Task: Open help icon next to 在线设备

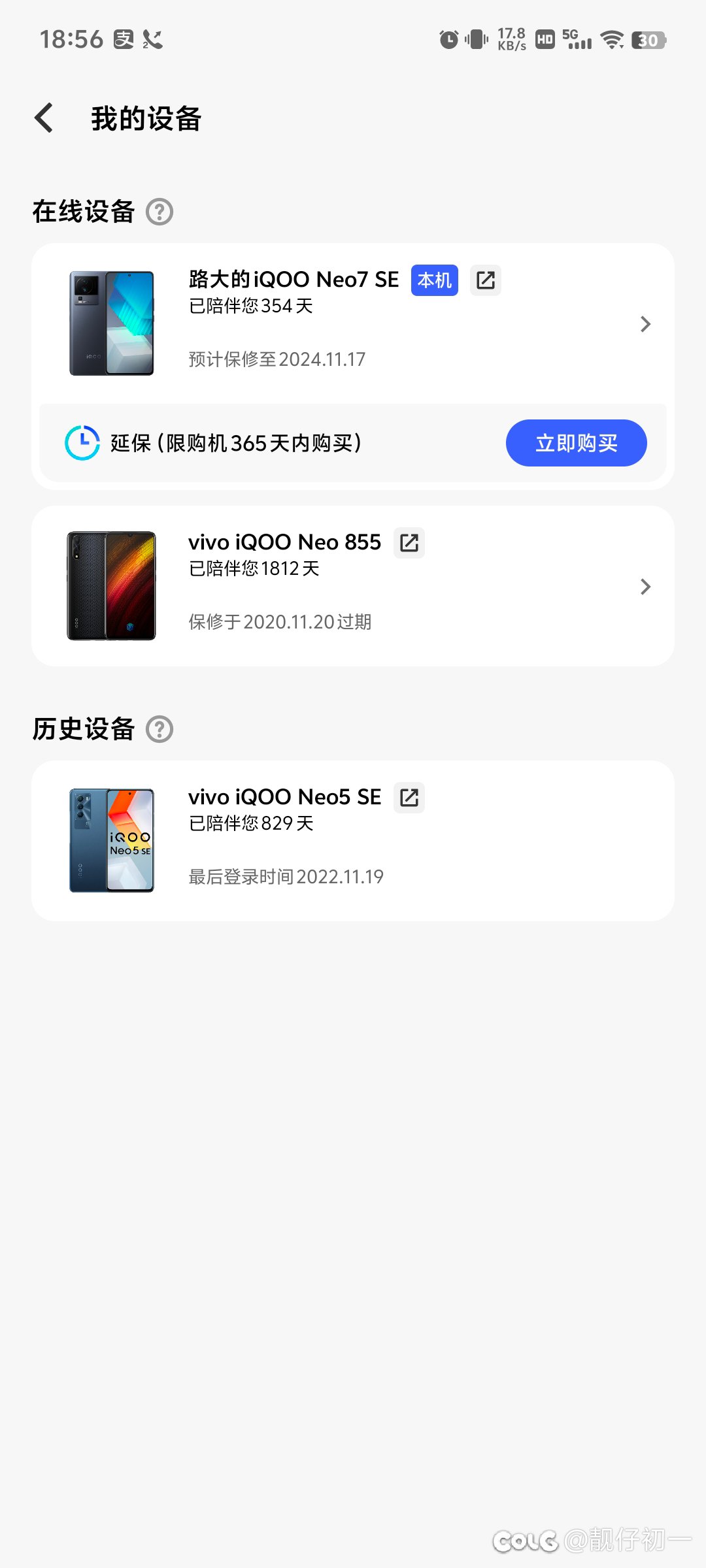Action: 160,212
